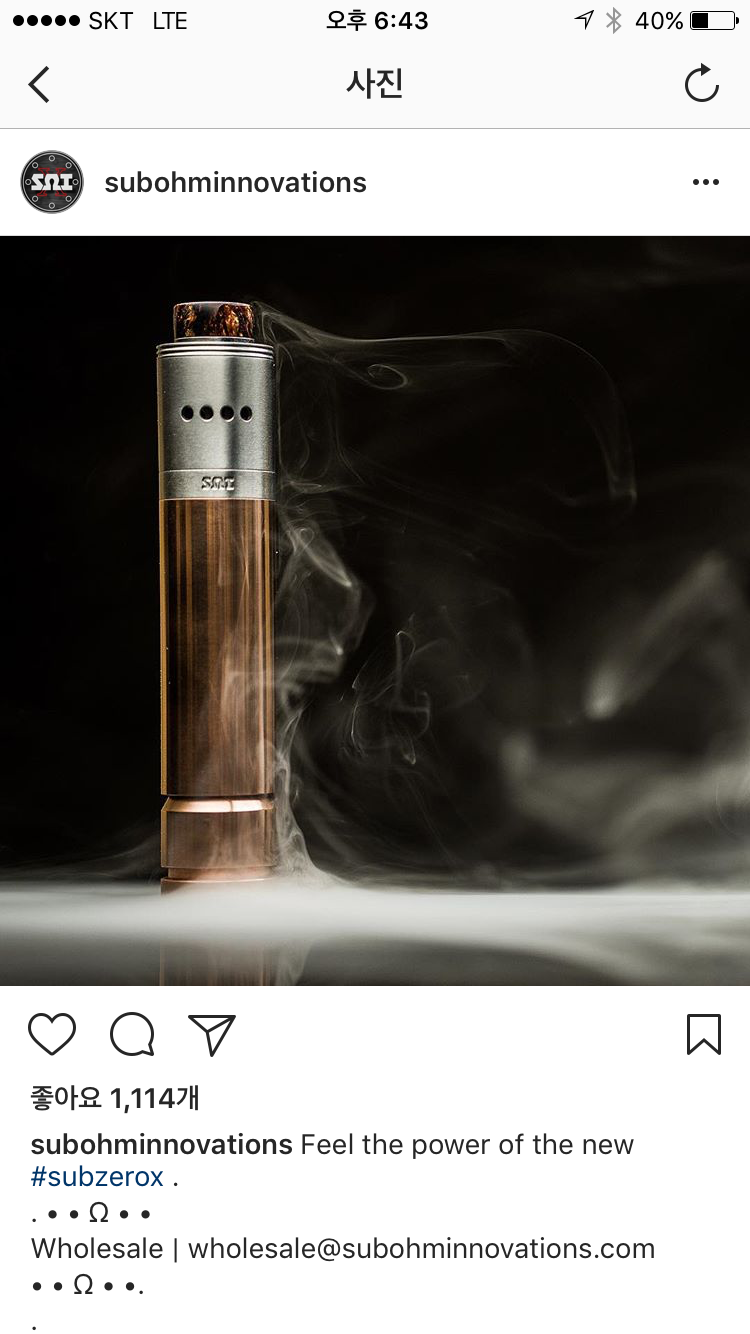Viewport: 750px width, 1334px height.
Task: Go back using the arrow
Action: [39, 84]
